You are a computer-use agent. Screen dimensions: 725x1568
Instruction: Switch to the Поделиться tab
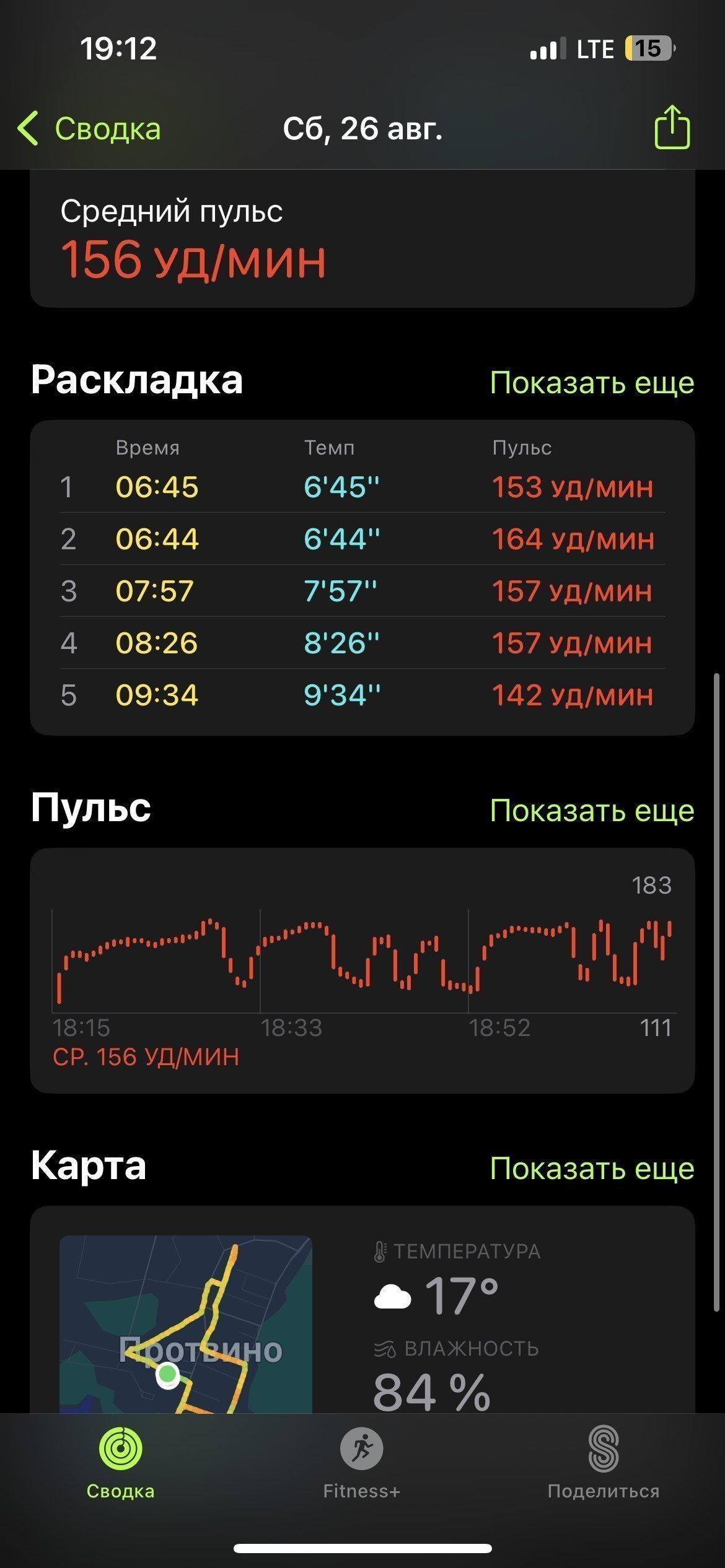604,1464
